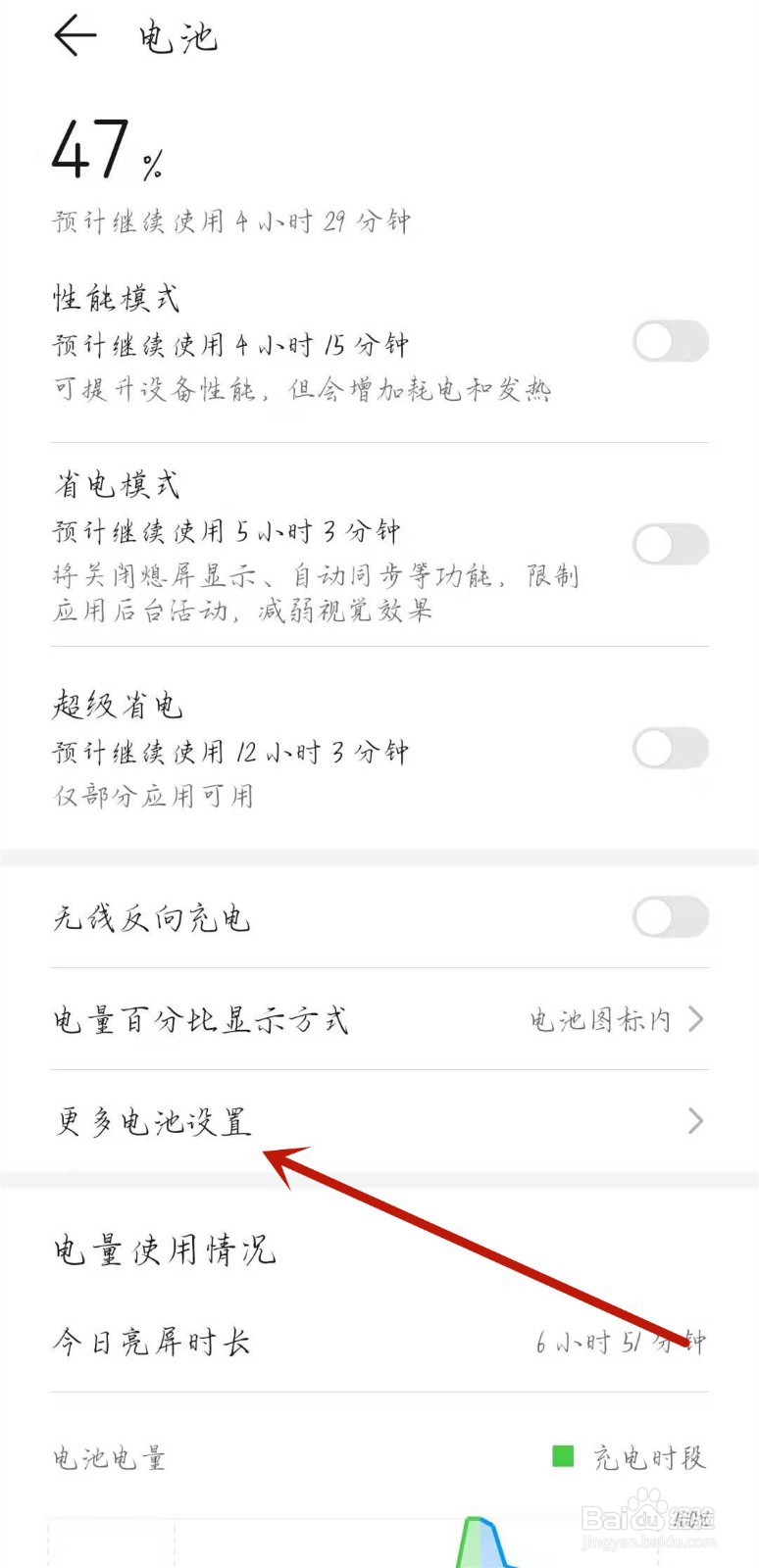Click the 47% battery percentage
The width and height of the screenshot is (759, 1568).
point(103,147)
